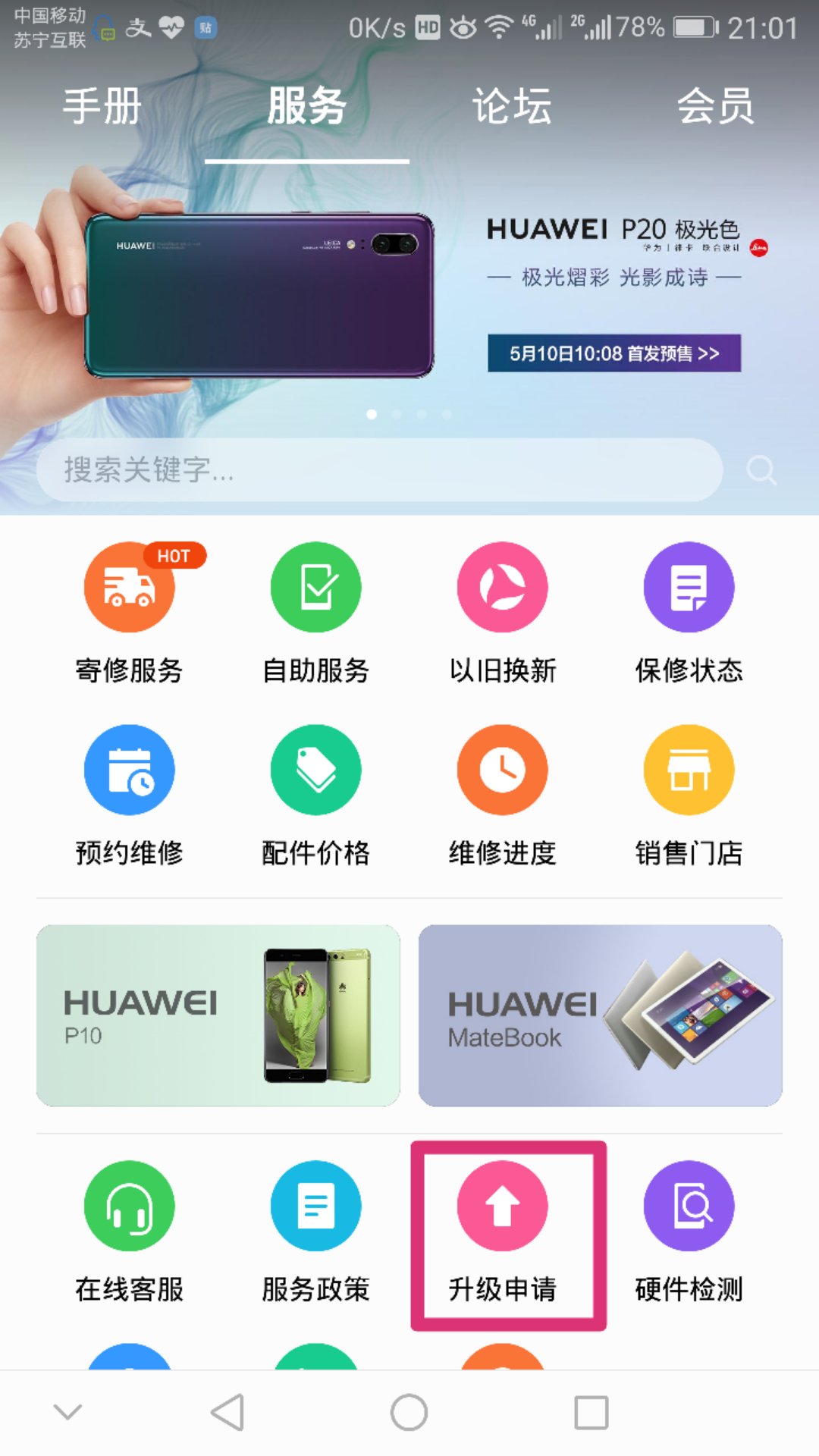Open service policy via 服务政策 icon

coord(315,1205)
